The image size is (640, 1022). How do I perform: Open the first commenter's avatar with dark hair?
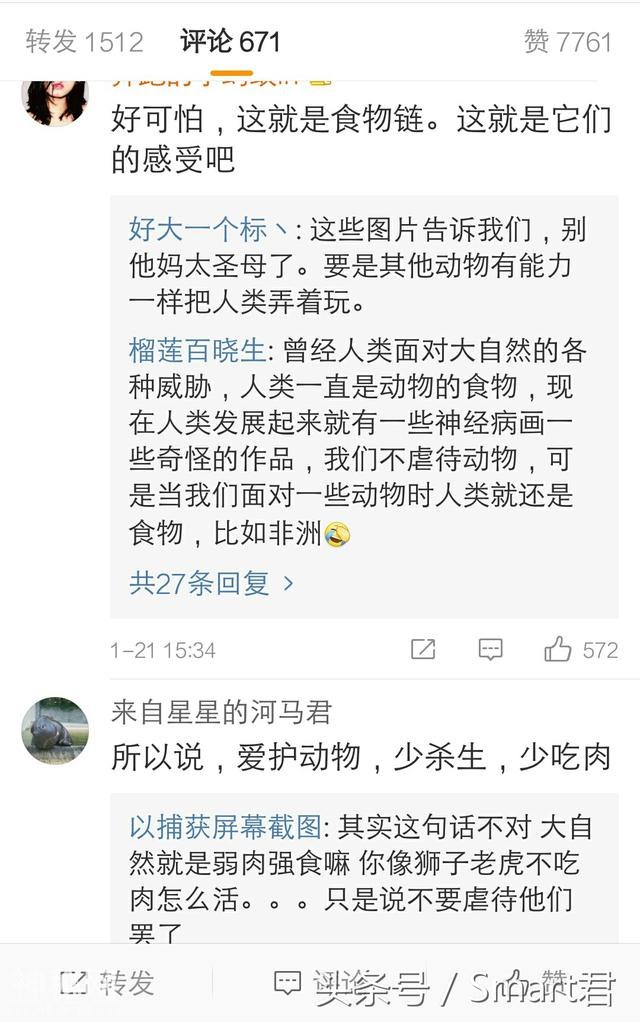[x=55, y=100]
